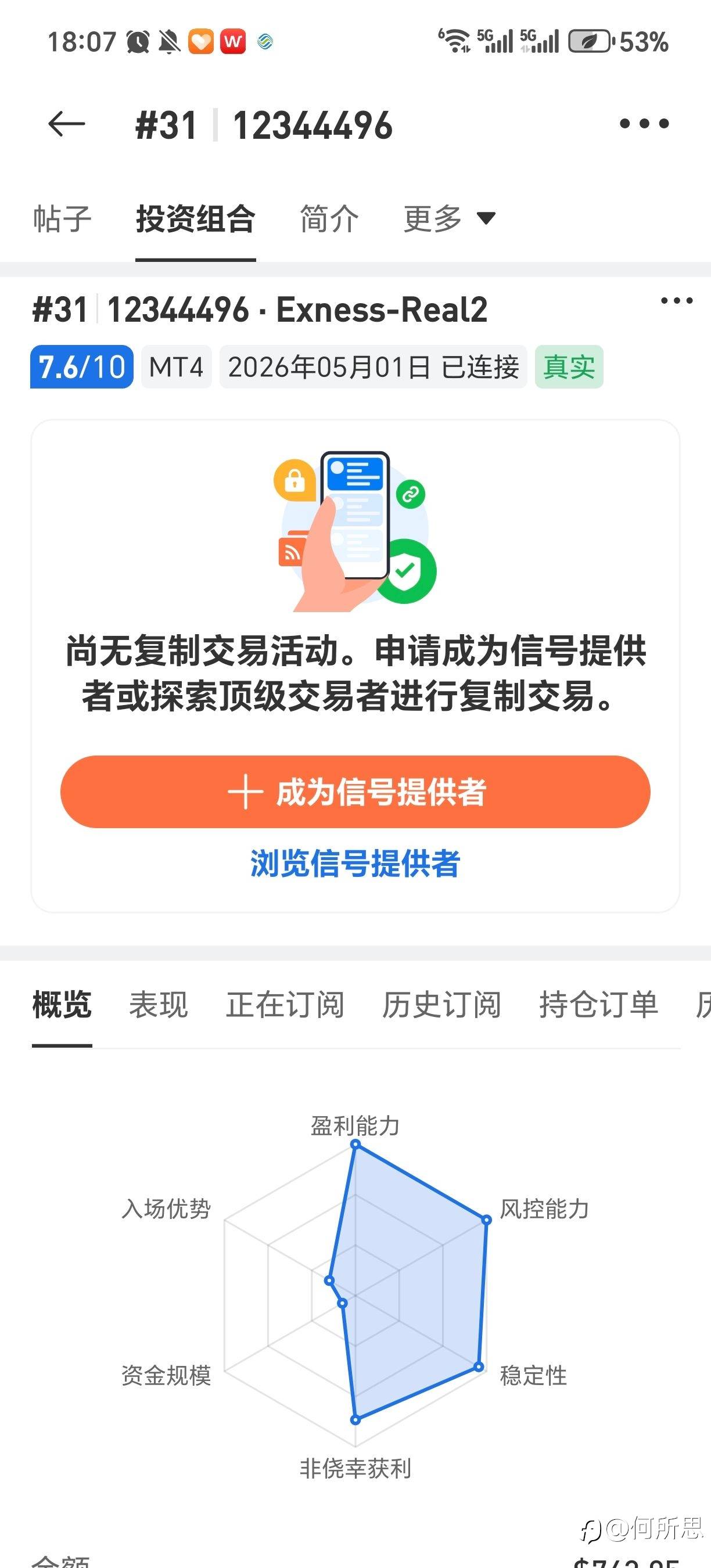Screen dimensions: 711x1568
Task: View the 持仓订单 sub-tab
Action: (598, 1004)
